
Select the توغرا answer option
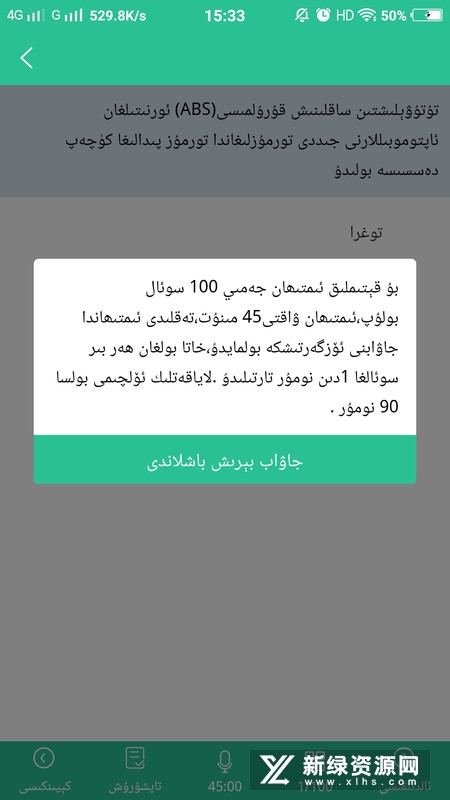pyautogui.click(x=366, y=233)
